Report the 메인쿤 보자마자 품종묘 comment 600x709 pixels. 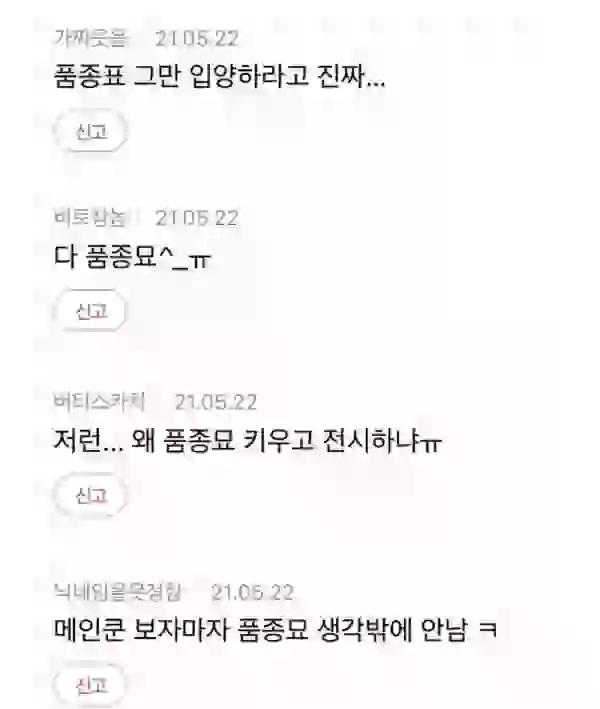point(91,685)
